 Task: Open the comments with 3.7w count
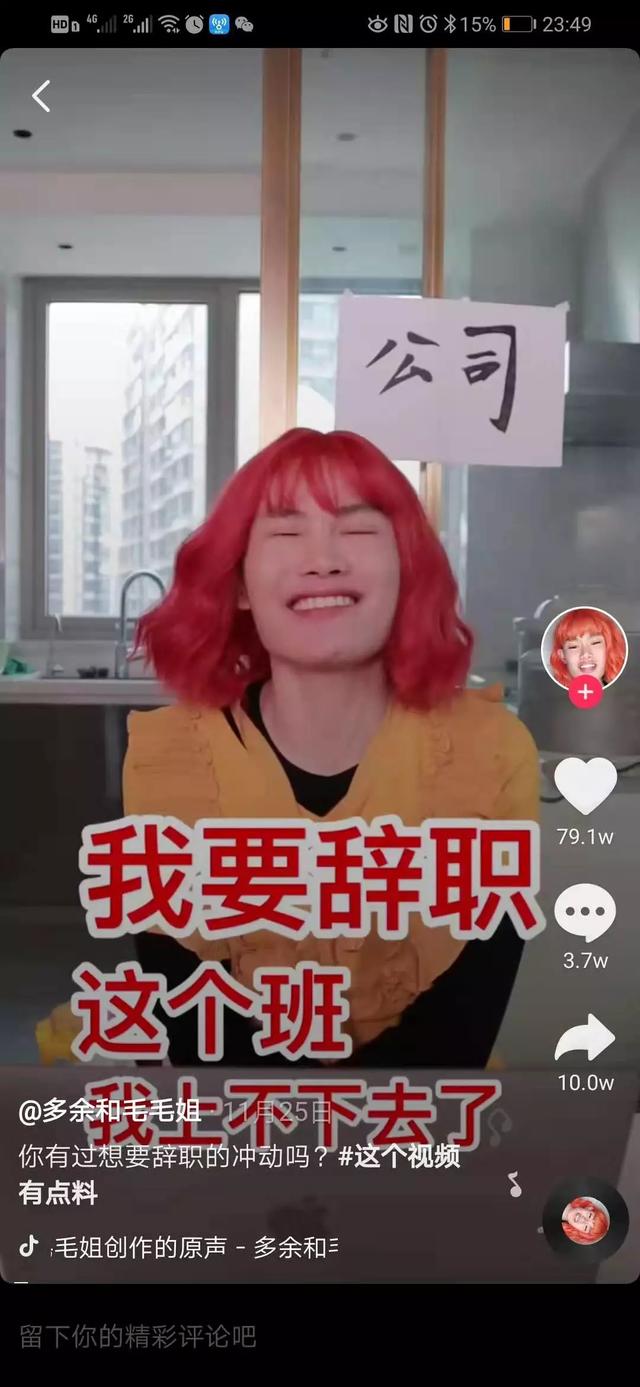click(585, 913)
